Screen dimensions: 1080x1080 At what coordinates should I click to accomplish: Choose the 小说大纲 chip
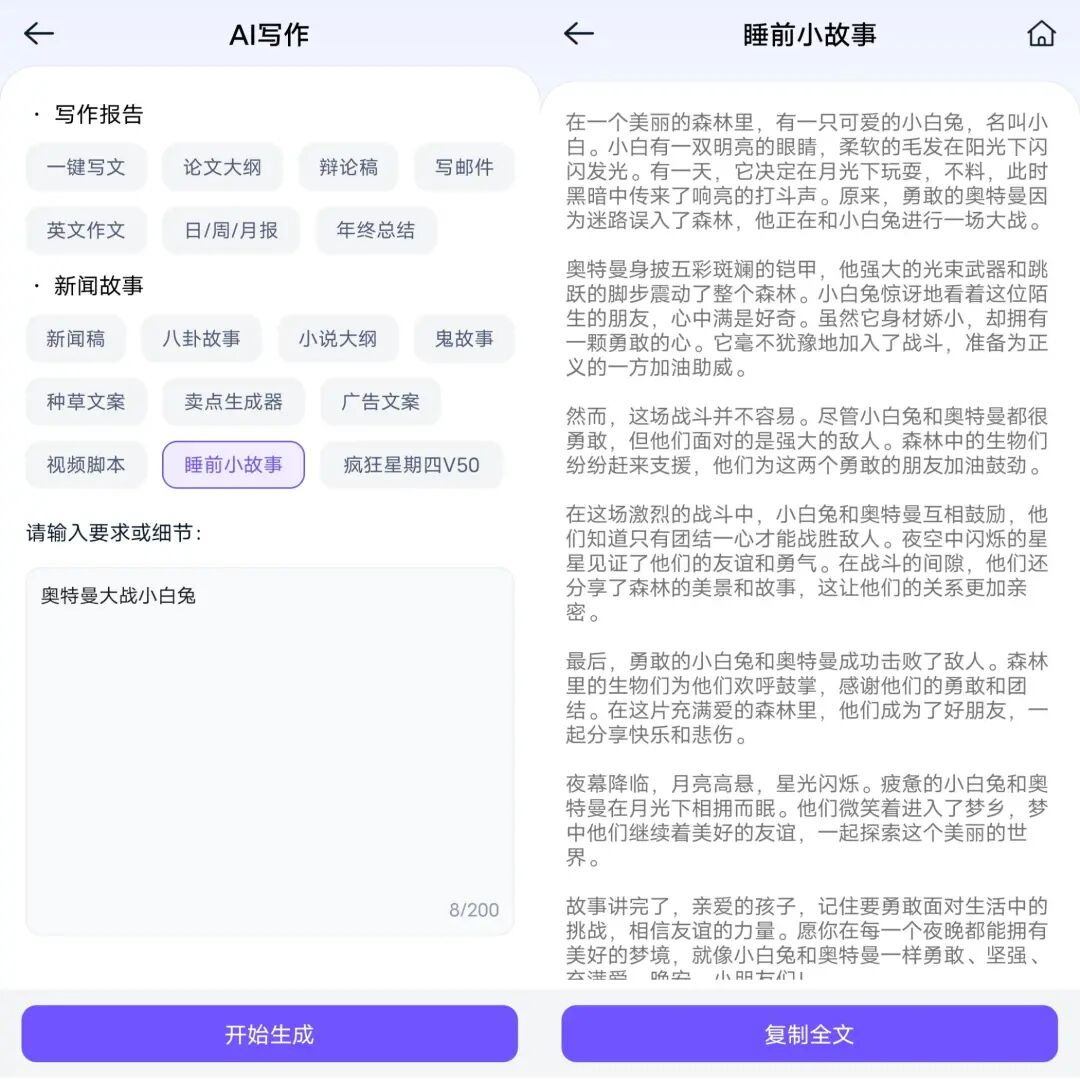point(338,339)
